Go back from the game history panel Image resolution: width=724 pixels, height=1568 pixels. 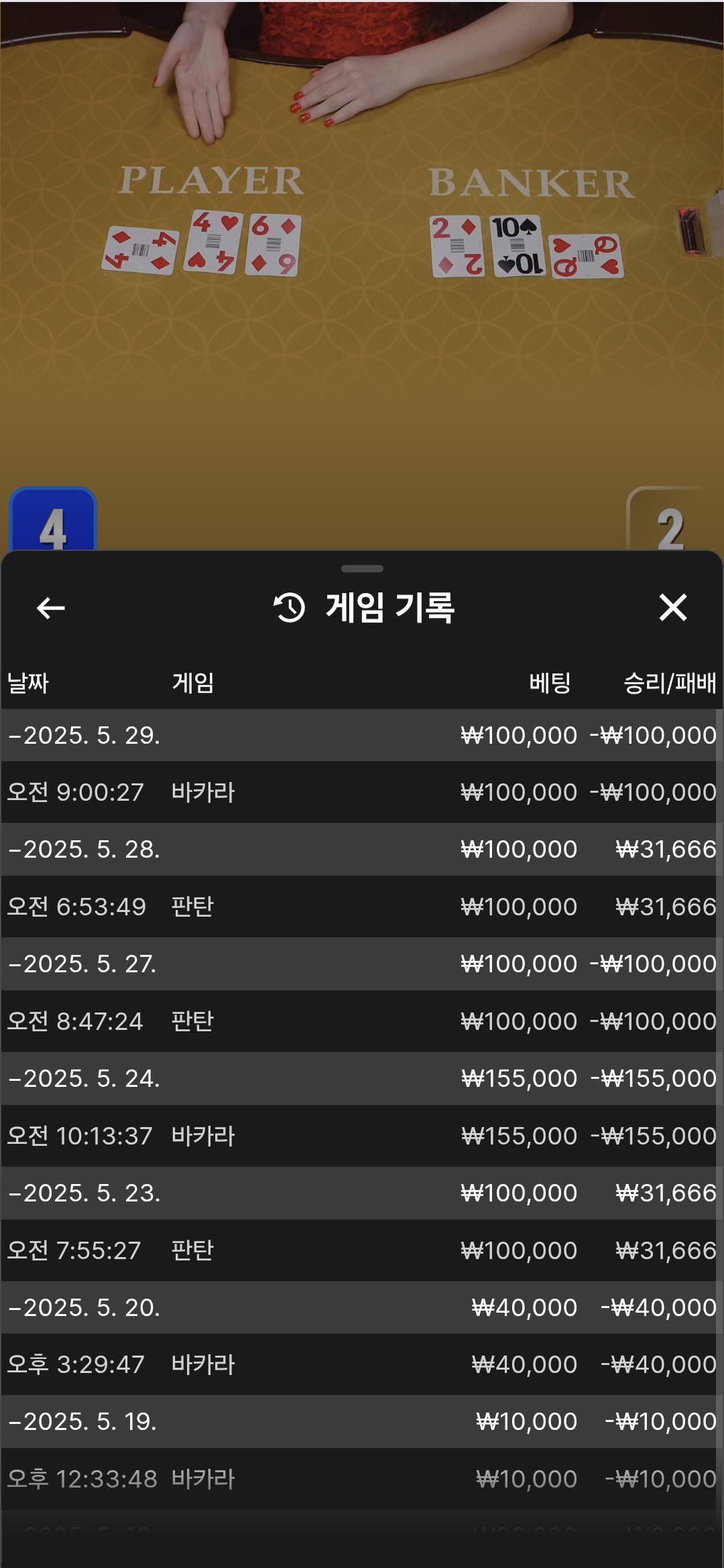pos(51,608)
